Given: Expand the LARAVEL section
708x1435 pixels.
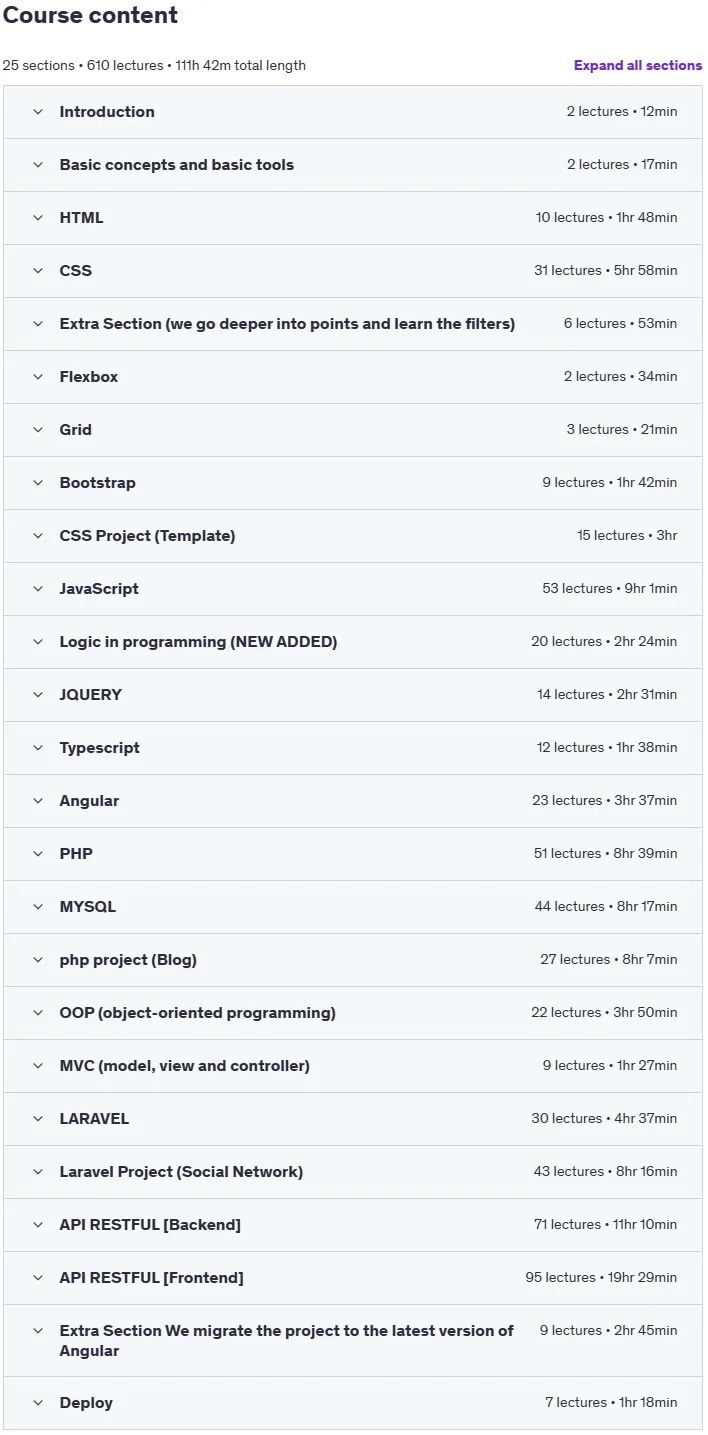Looking at the screenshot, I should tap(353, 1119).
